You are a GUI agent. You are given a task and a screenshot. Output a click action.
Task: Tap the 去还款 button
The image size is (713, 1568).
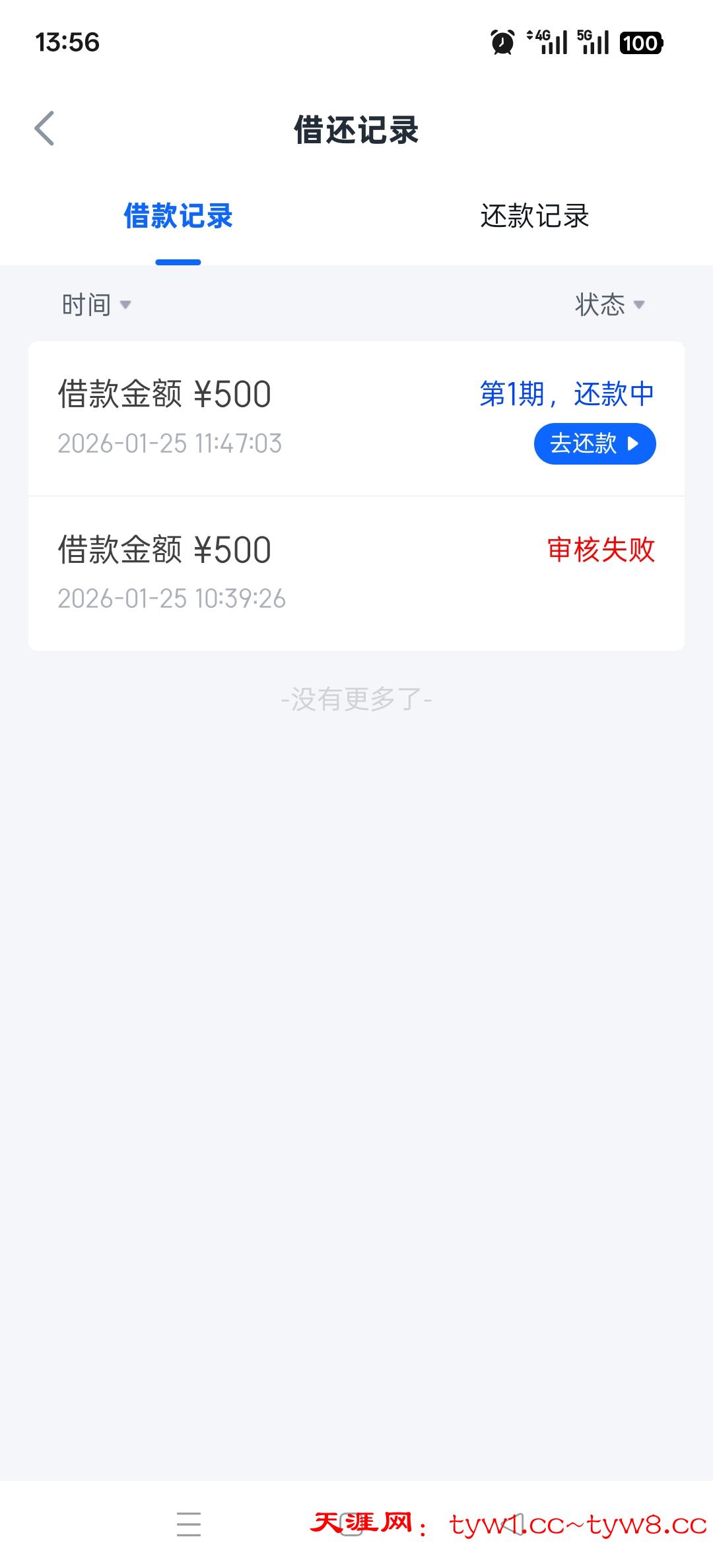[594, 443]
